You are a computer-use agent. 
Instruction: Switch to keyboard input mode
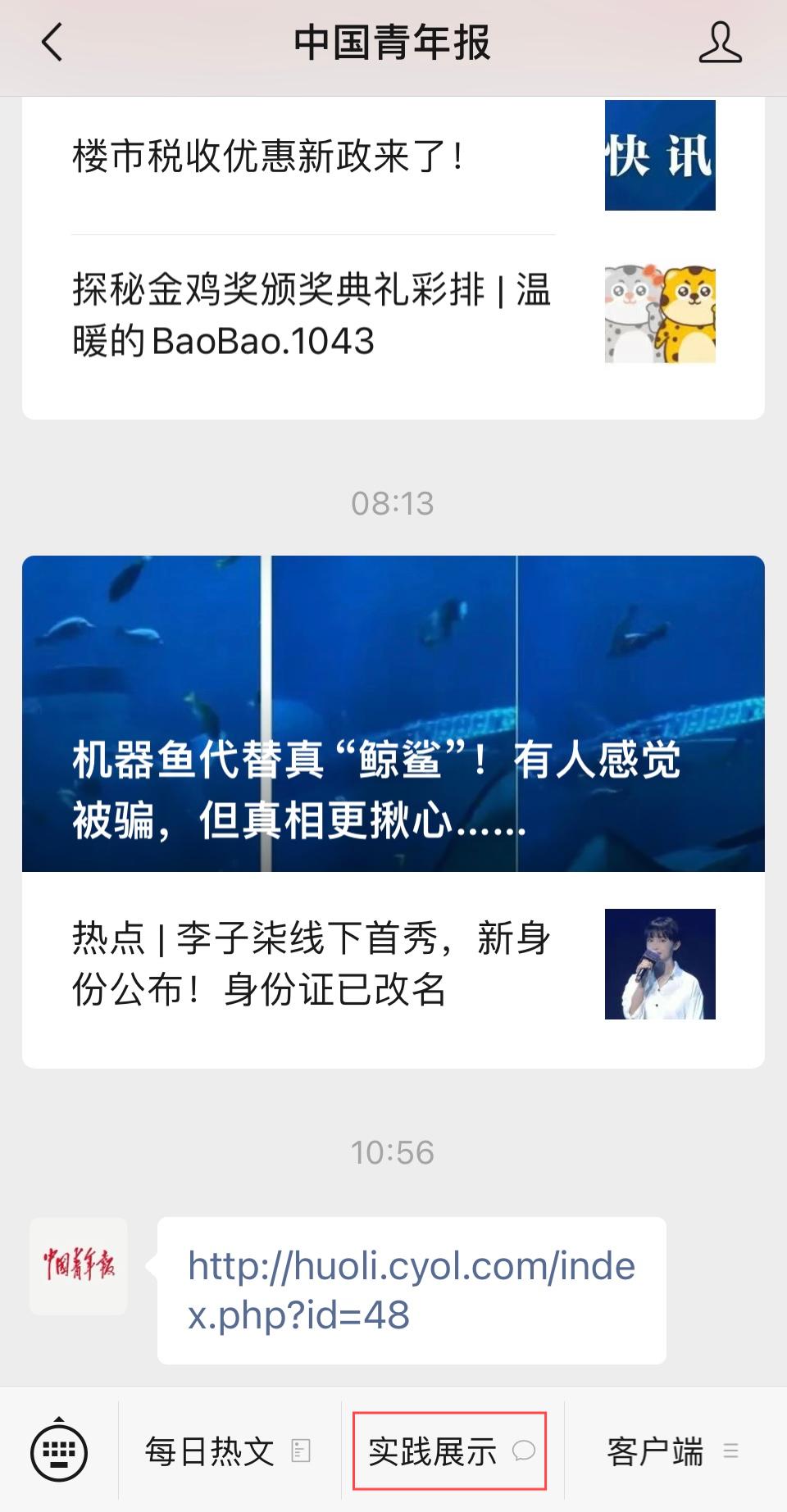(x=59, y=1452)
